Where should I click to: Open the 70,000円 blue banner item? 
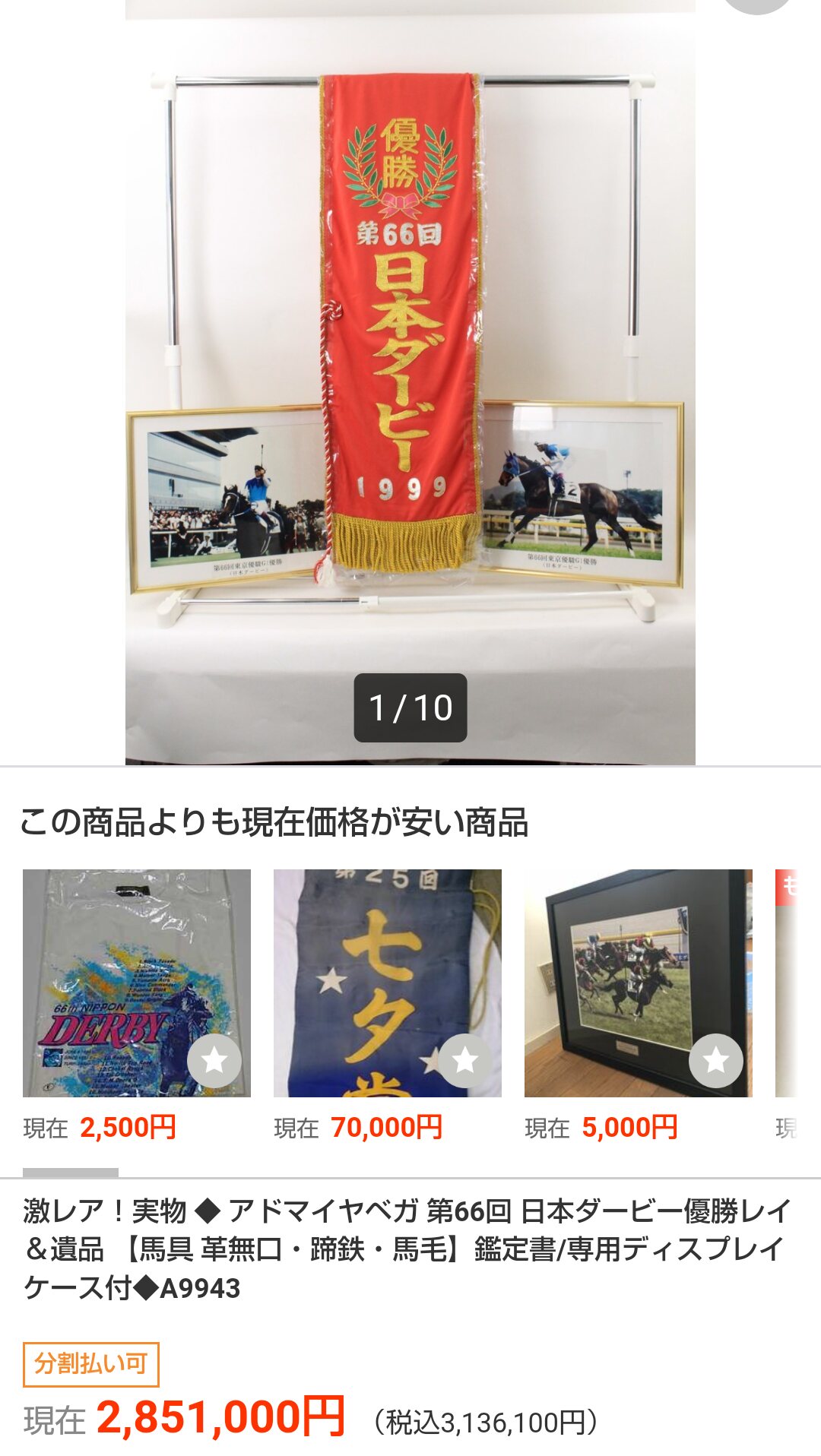[388, 983]
